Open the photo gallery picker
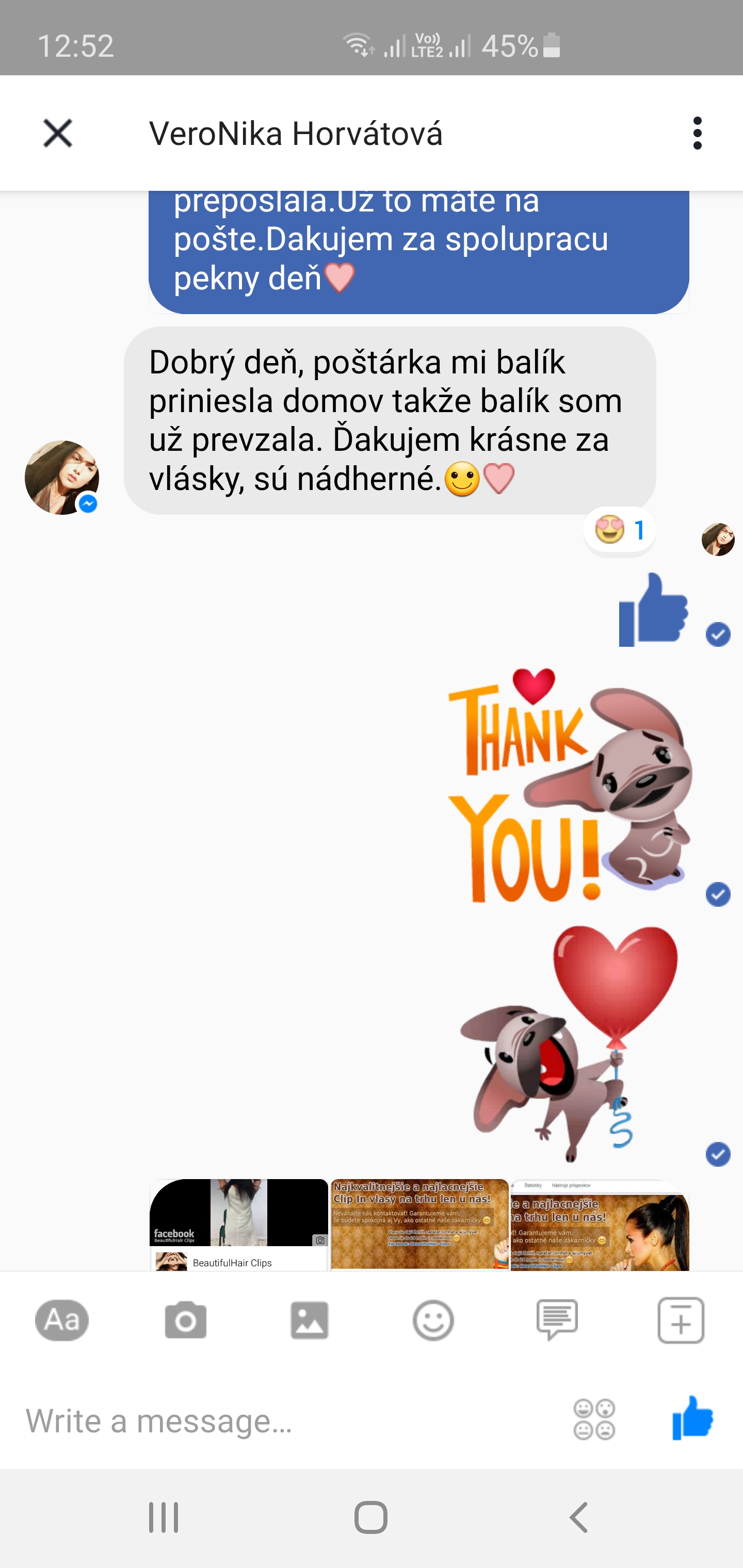The image size is (743, 1568). pos(310,1320)
